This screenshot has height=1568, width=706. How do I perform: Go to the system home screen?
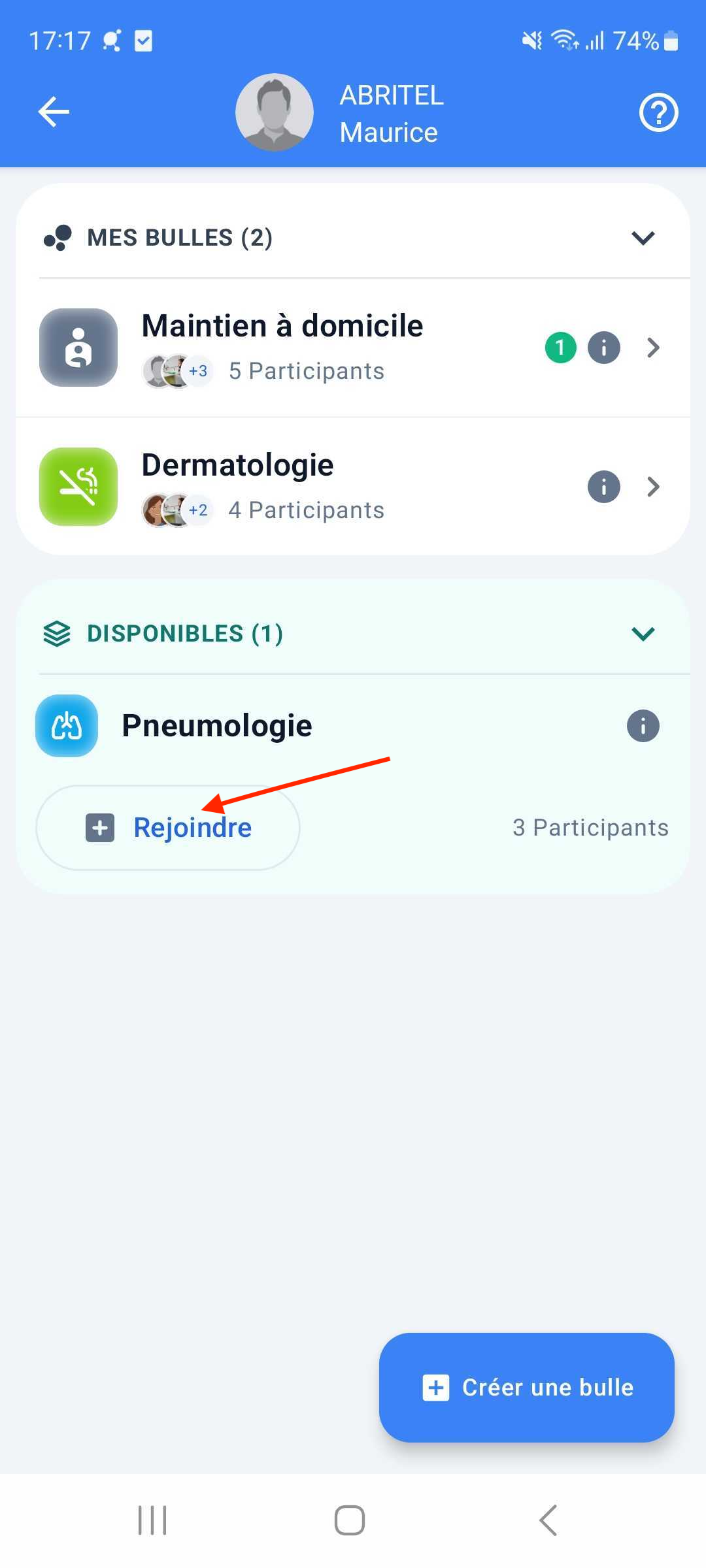coord(350,1520)
